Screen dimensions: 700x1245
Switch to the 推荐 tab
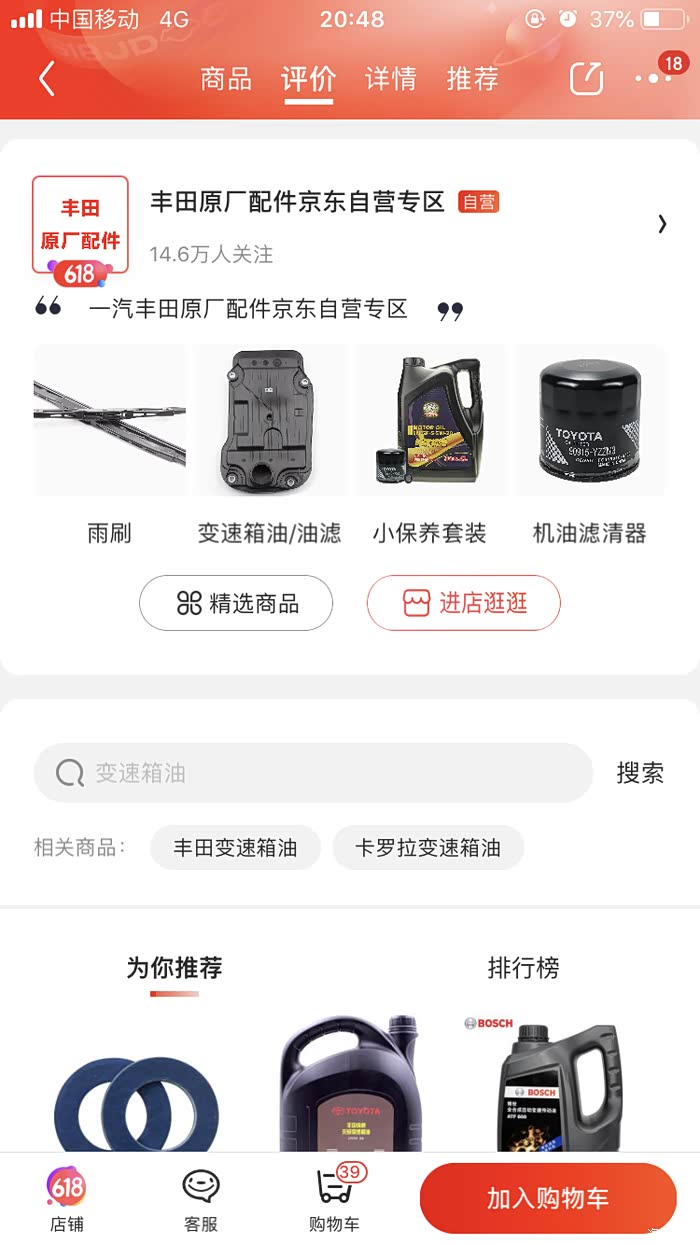coord(472,79)
